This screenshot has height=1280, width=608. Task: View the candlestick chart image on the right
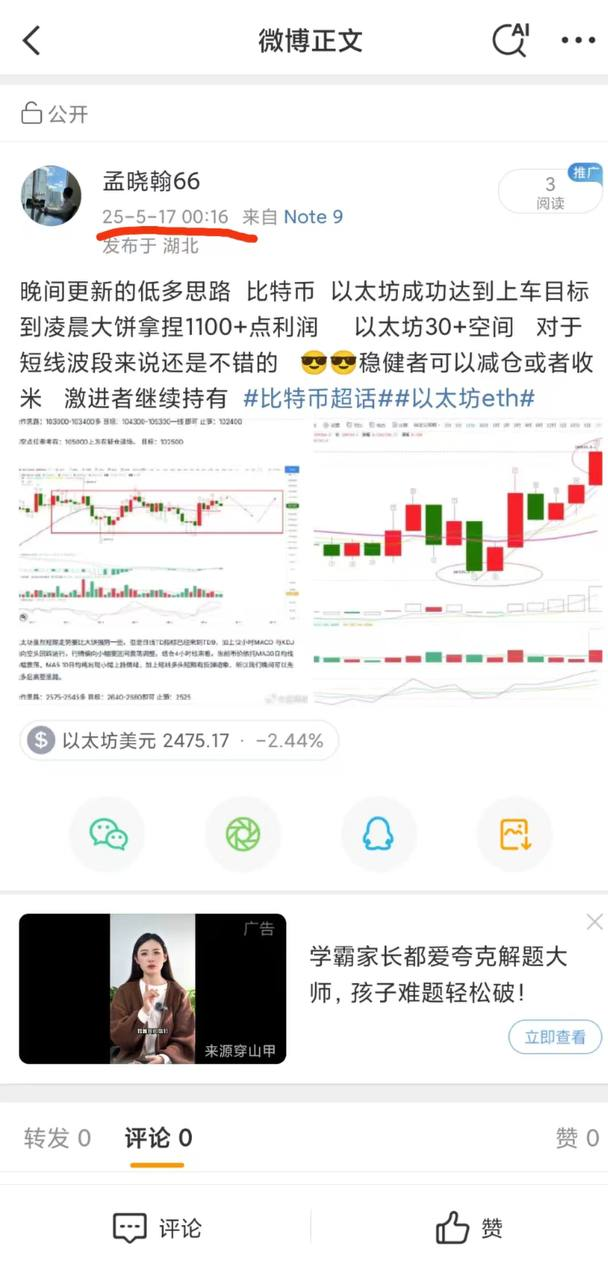coord(458,560)
